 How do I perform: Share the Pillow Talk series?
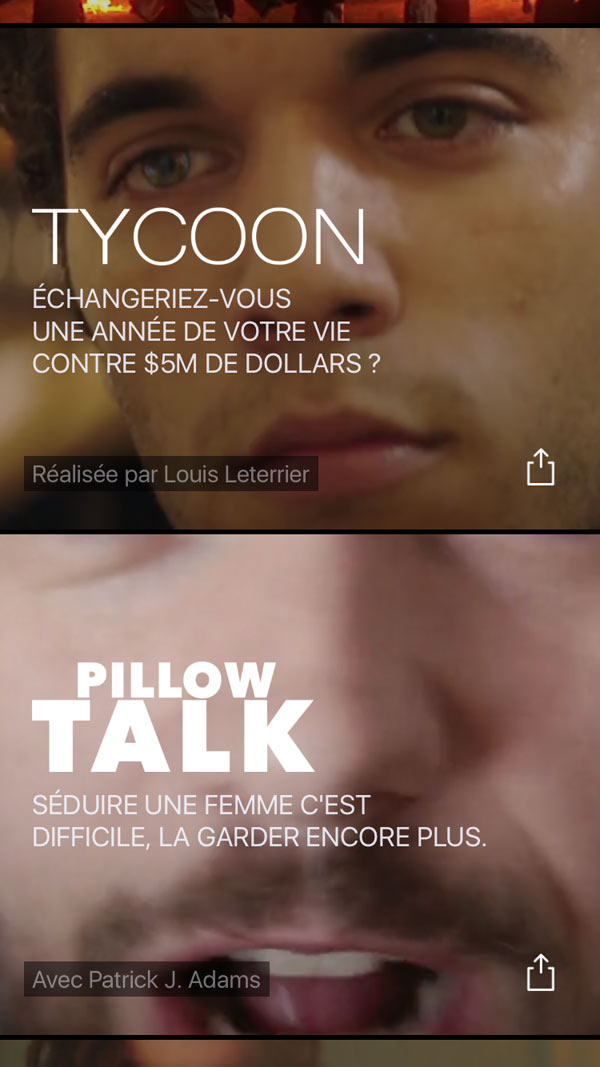pos(540,973)
